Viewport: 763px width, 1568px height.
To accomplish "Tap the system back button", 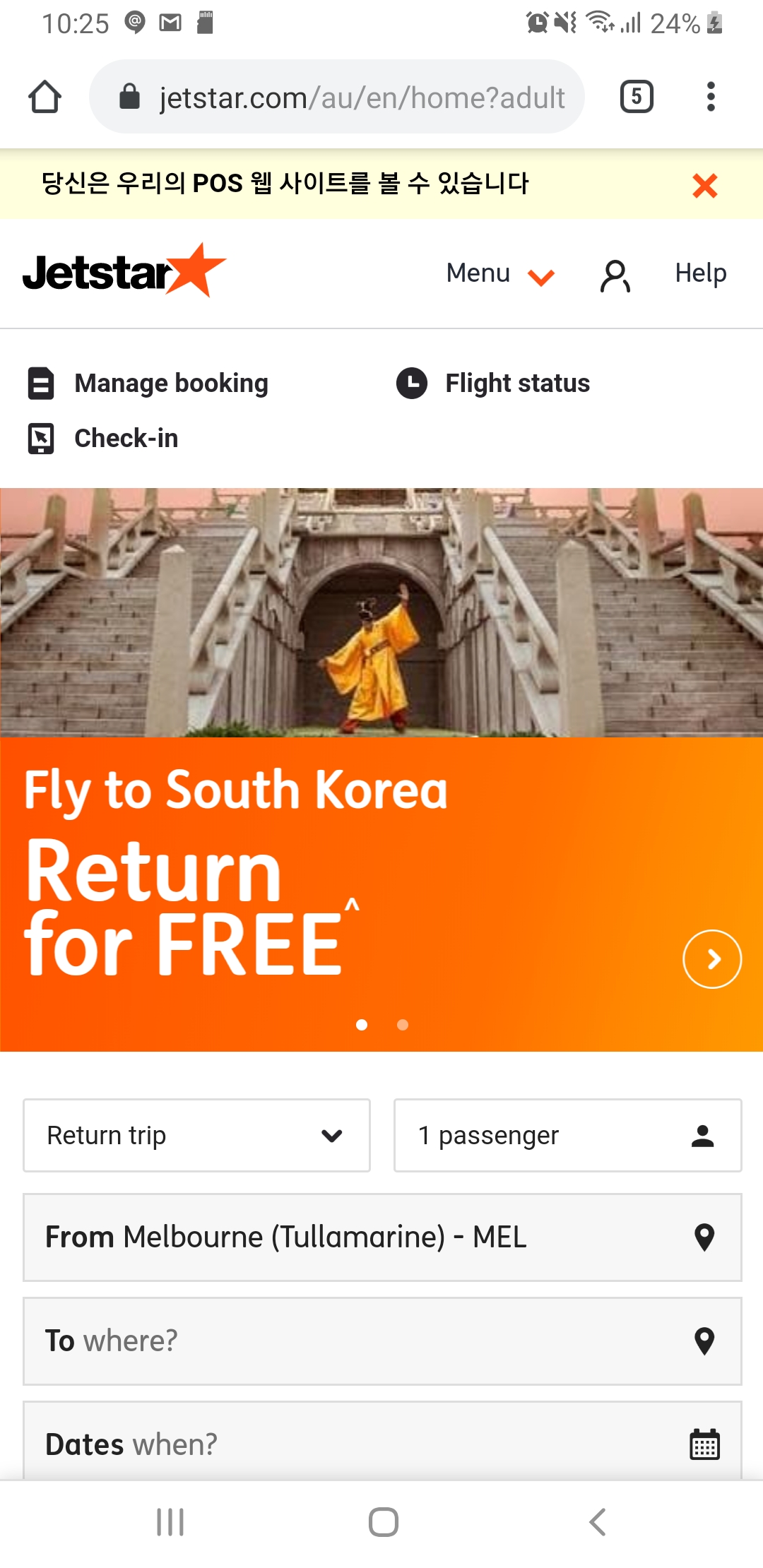I will [x=598, y=1522].
